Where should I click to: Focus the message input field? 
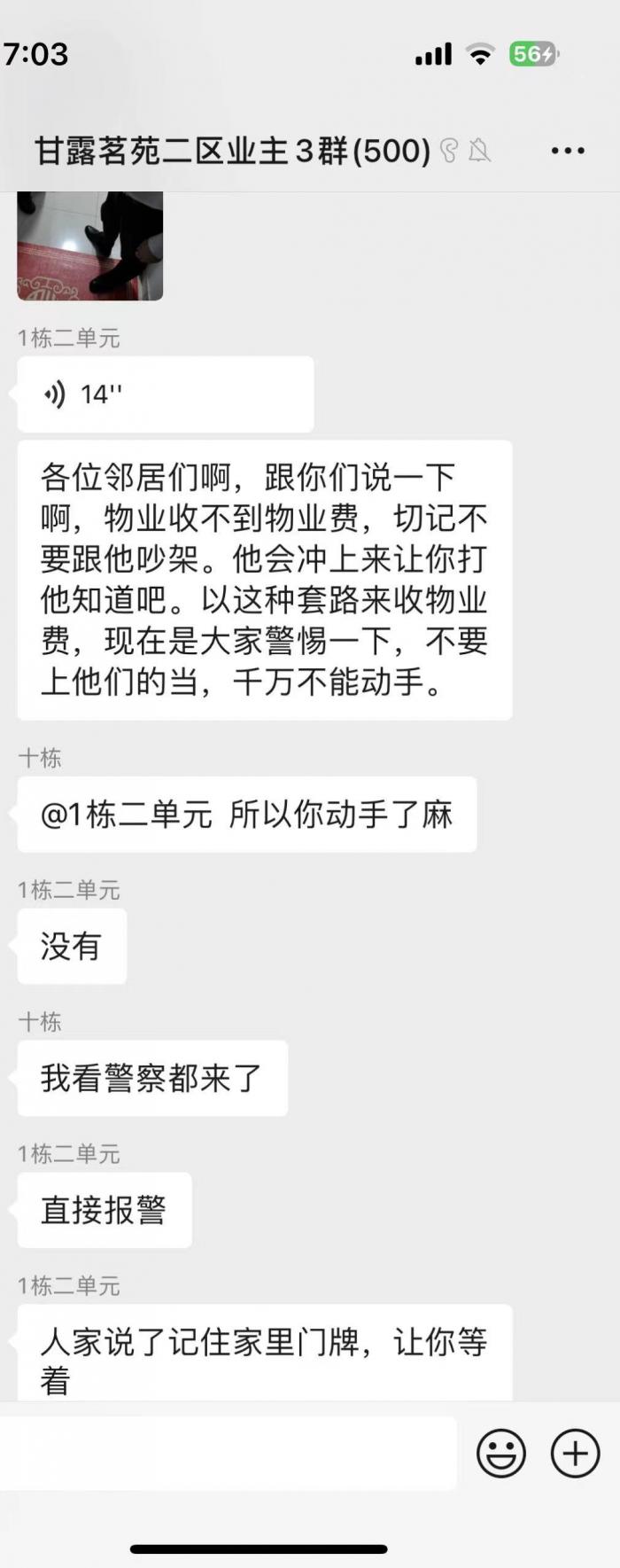[x=229, y=1454]
